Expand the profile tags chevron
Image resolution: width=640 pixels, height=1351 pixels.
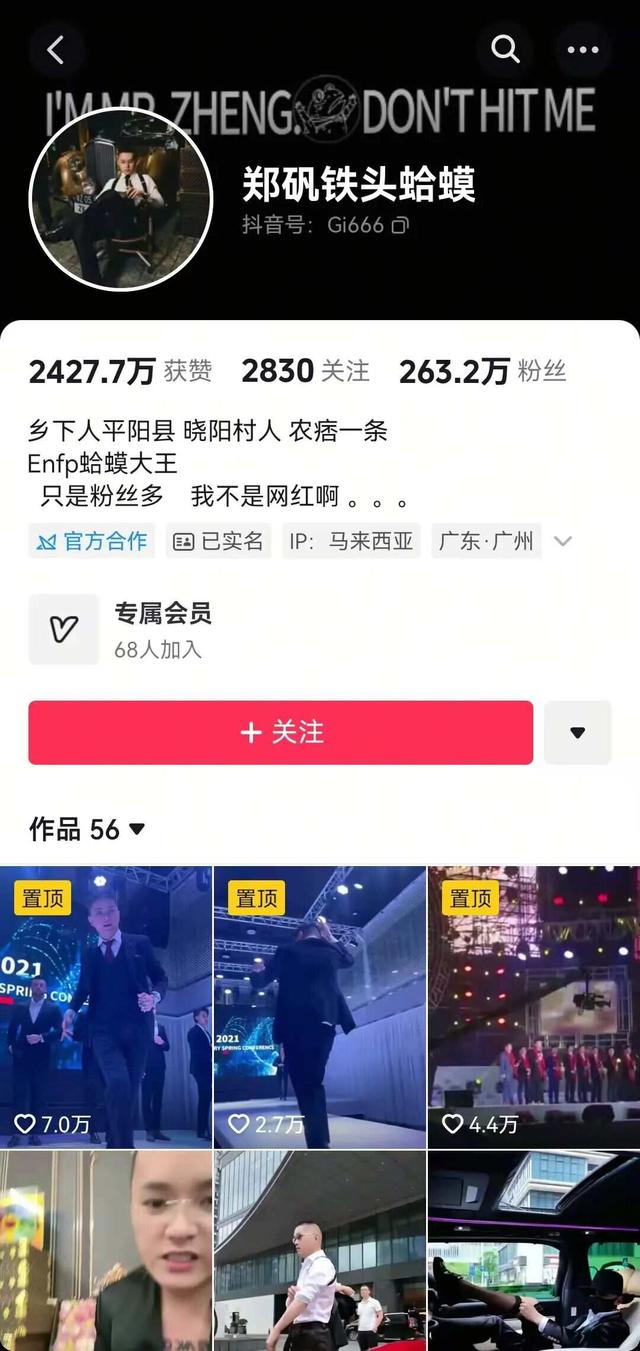point(563,542)
